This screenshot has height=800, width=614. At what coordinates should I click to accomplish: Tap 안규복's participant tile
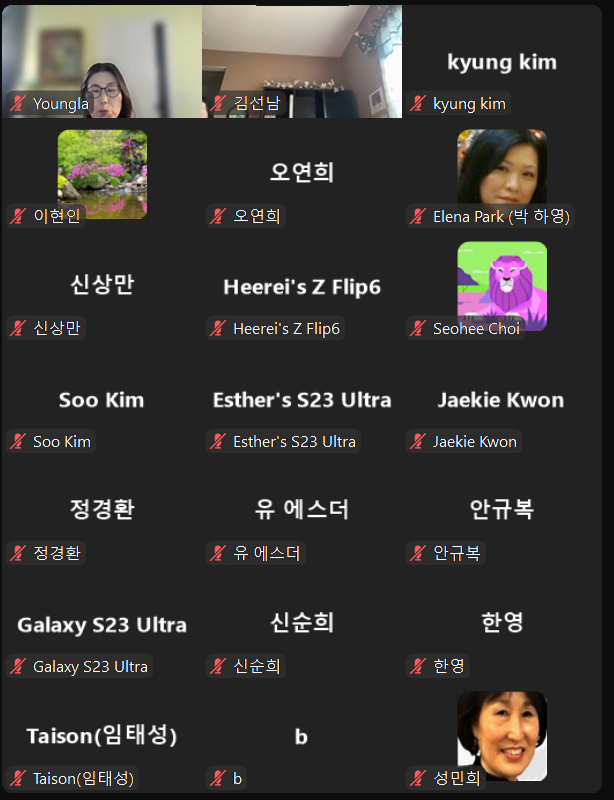tap(501, 510)
